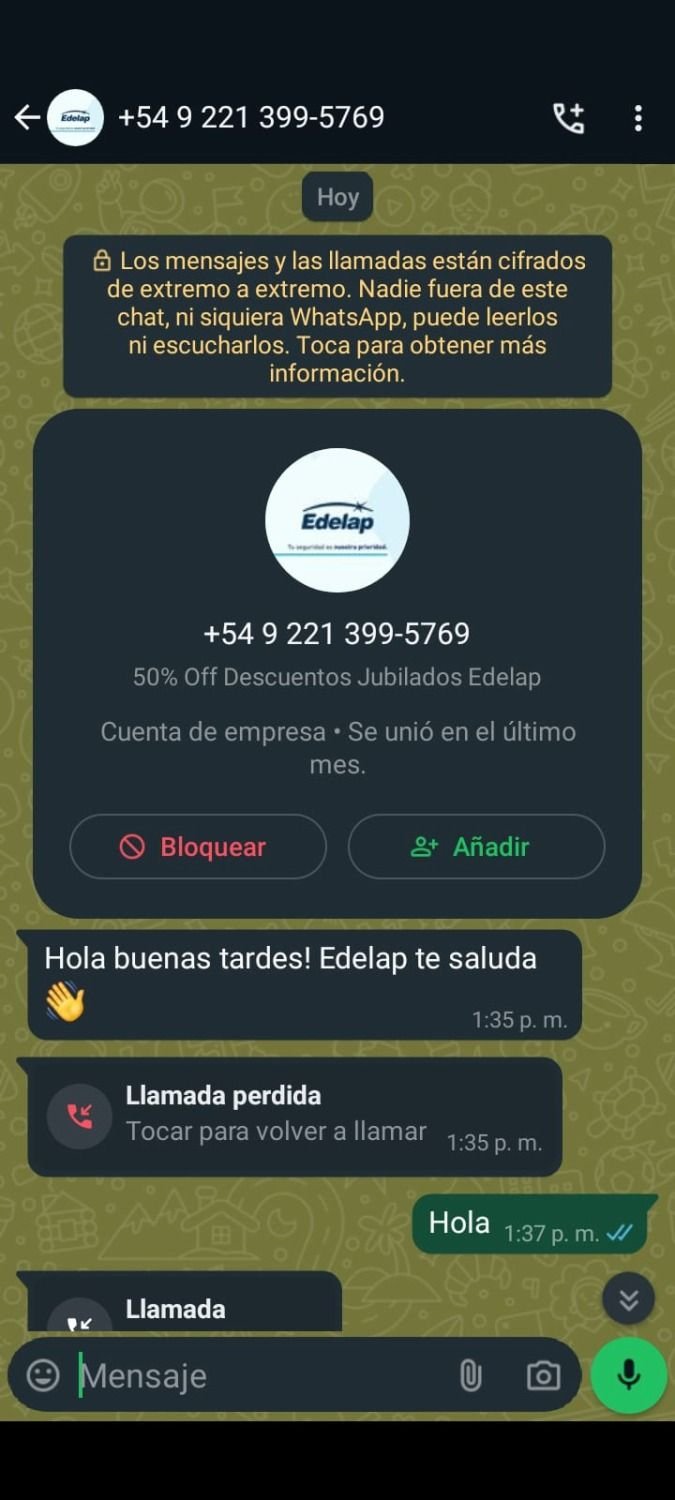
Task: Add the number via Añadir button
Action: 476,847
